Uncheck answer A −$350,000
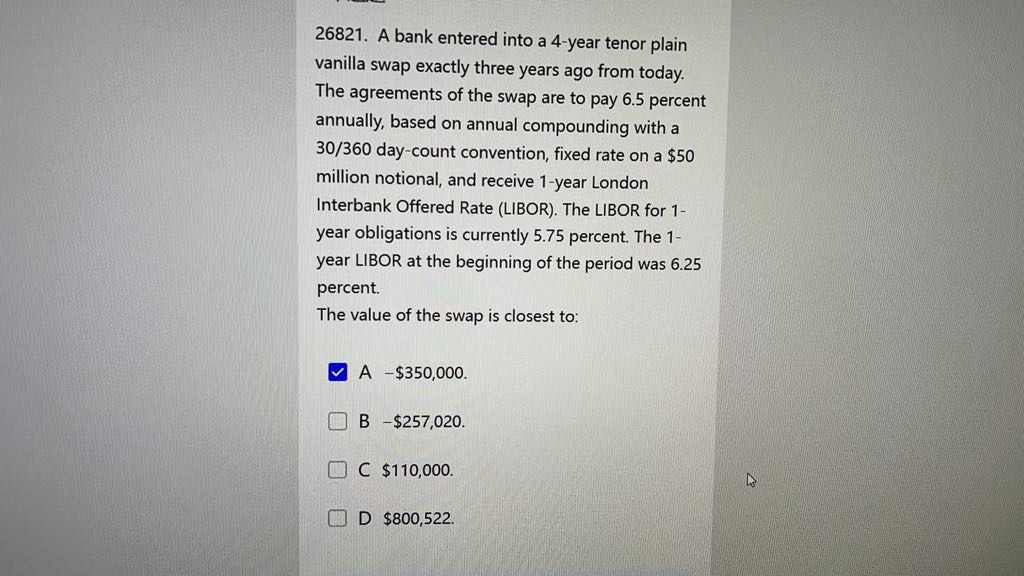Image resolution: width=1024 pixels, height=576 pixels. click(x=337, y=373)
